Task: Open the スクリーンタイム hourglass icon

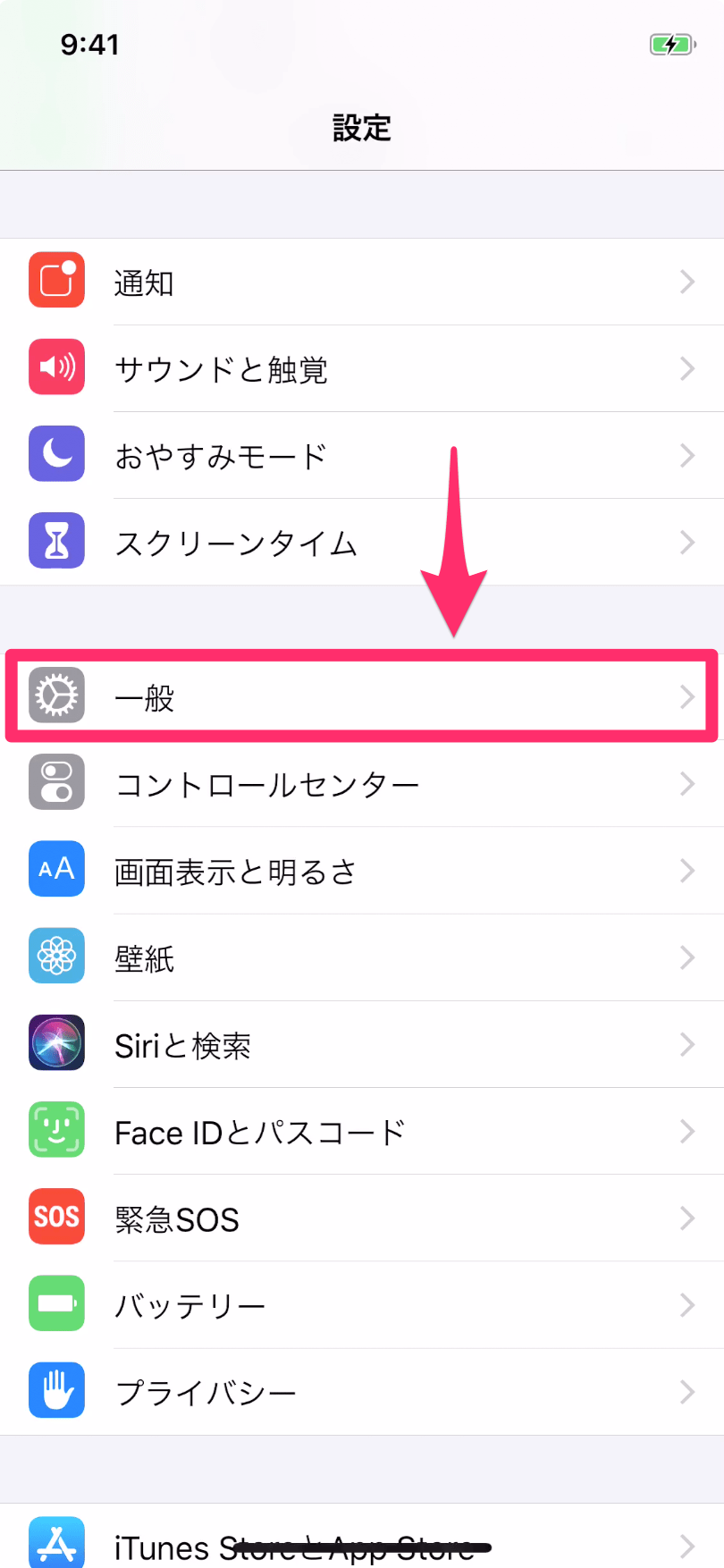Action: tap(56, 541)
